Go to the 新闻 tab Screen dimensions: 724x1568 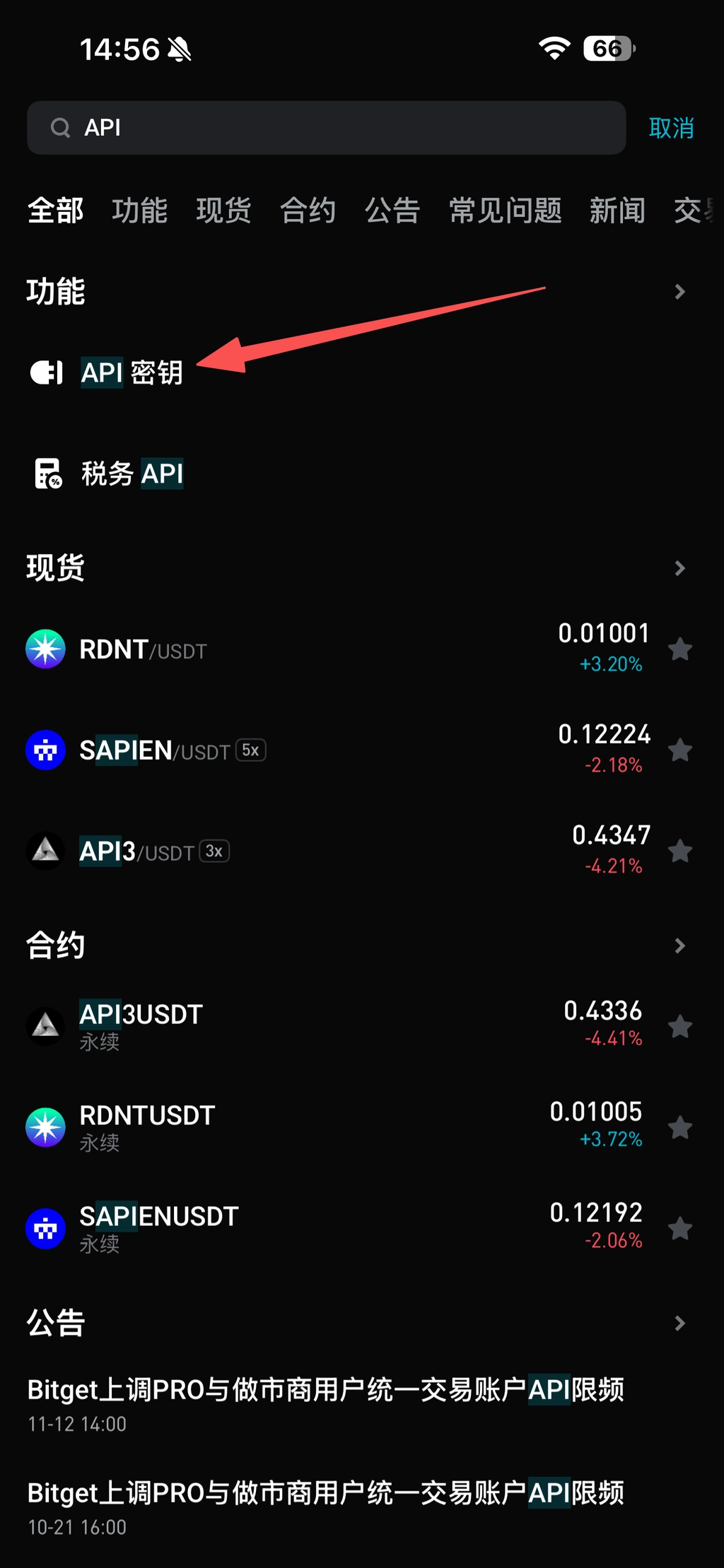click(617, 211)
